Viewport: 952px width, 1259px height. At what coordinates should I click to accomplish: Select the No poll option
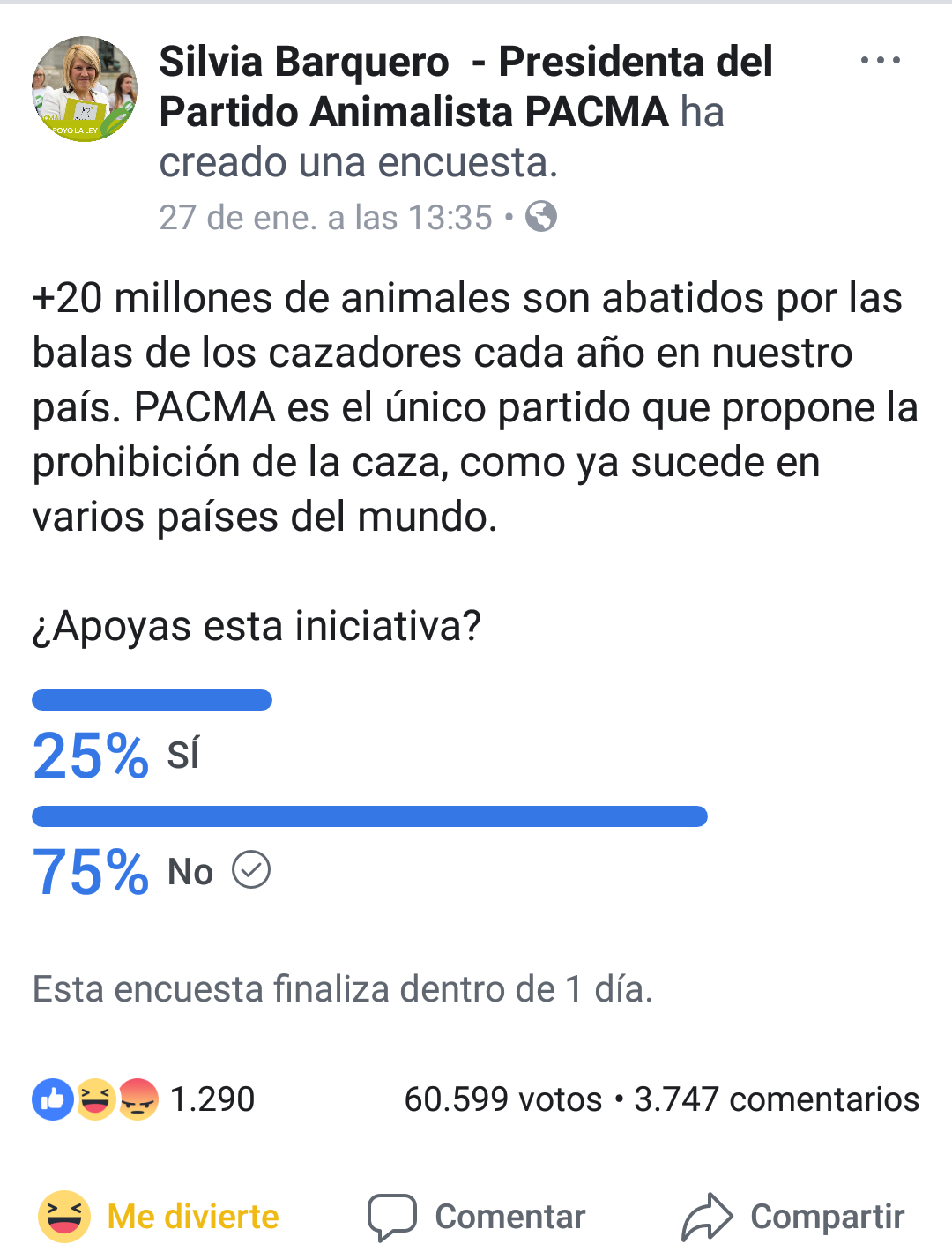point(190,870)
